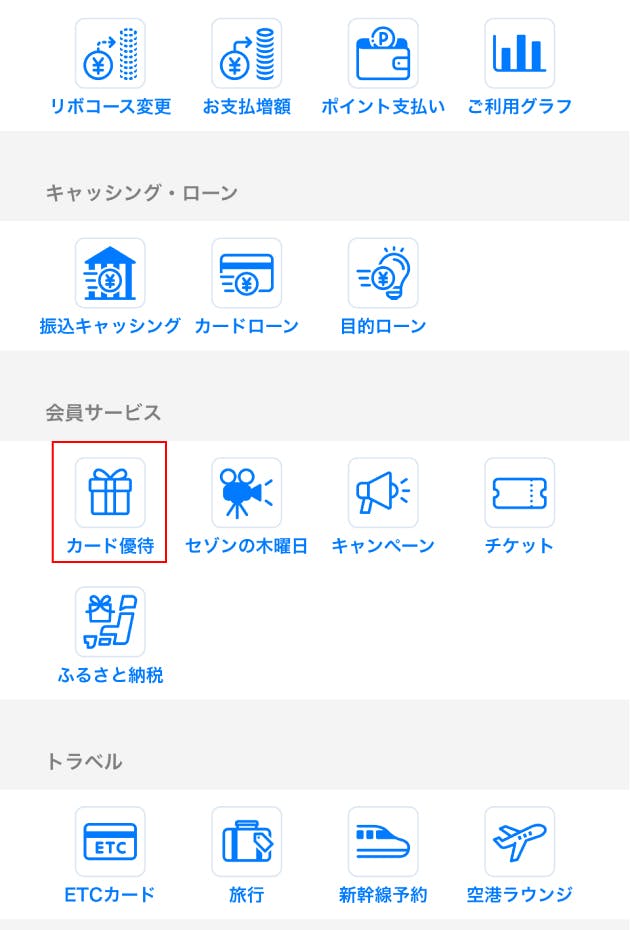Open ふるさと納税
The height and width of the screenshot is (930, 630).
[110, 622]
